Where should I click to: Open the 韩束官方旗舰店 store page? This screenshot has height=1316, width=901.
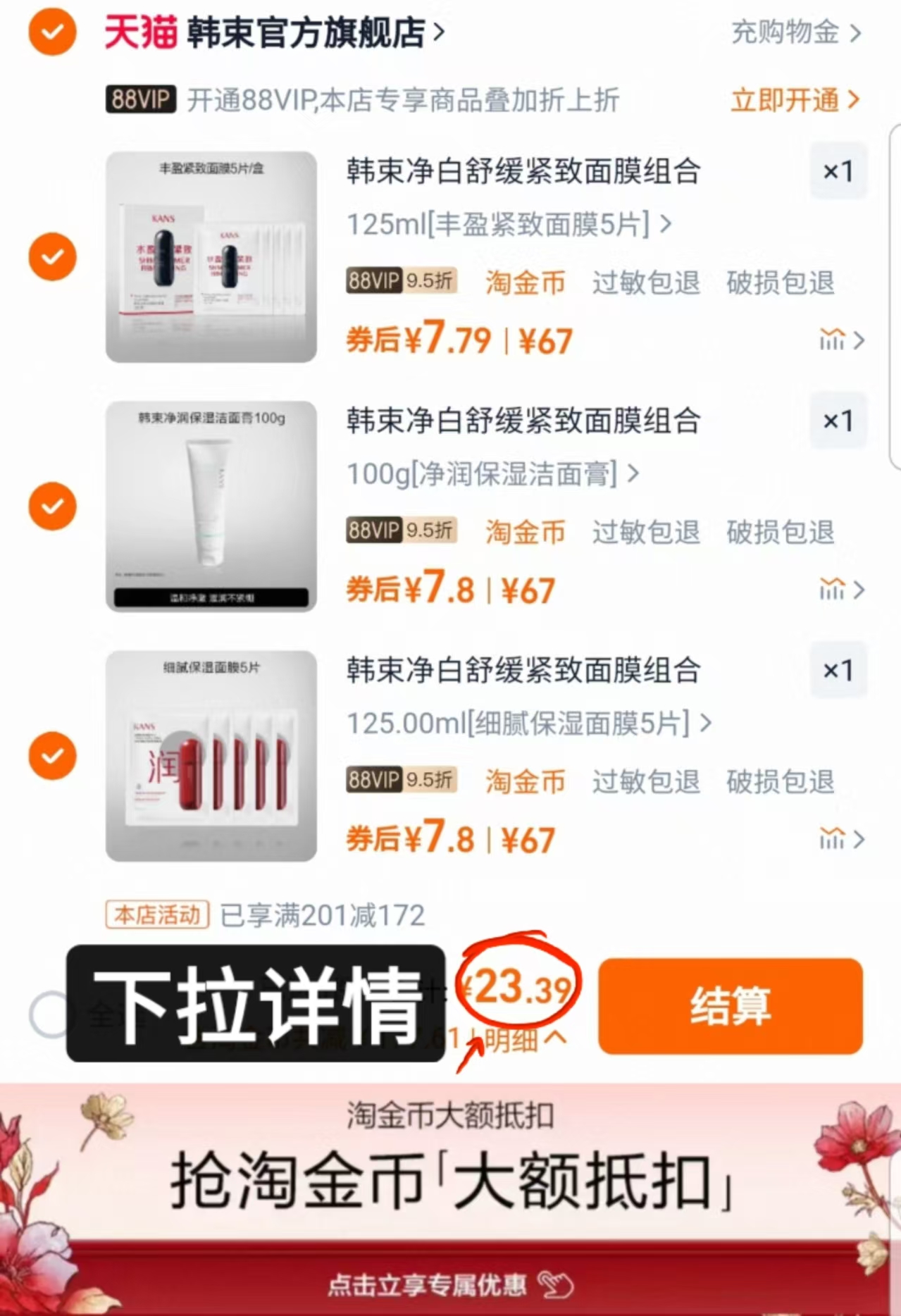point(303,33)
